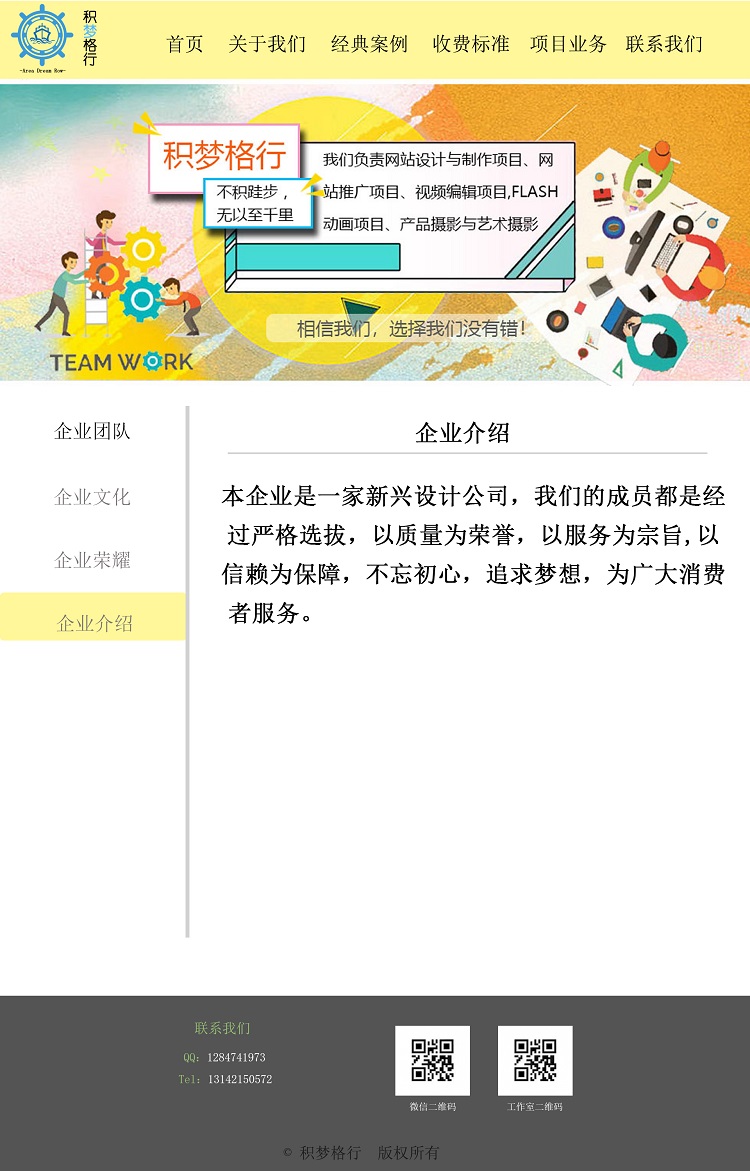Open 经典案例 in top navigation

369,44
